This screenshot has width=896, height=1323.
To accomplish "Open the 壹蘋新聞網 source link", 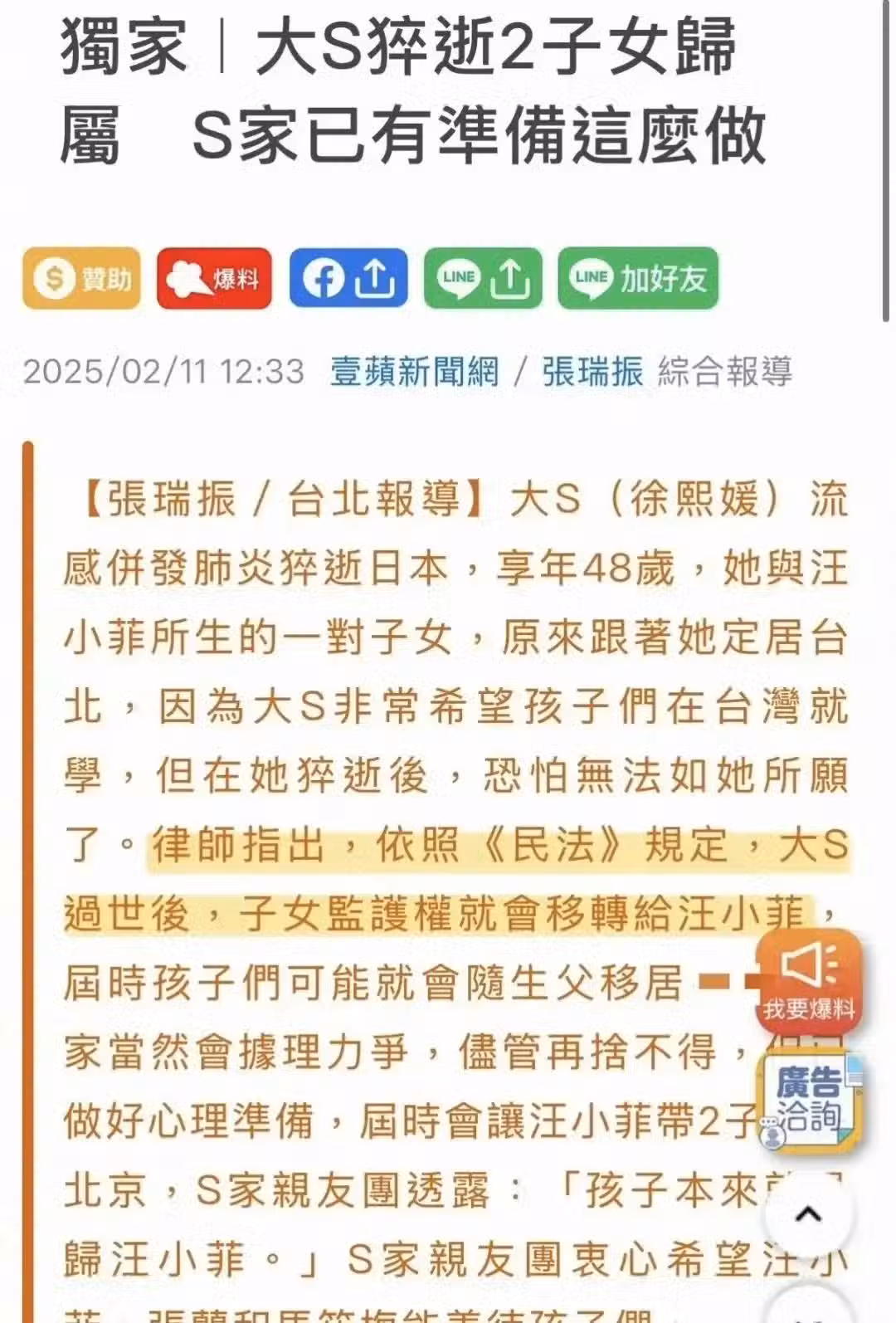I will [x=414, y=371].
